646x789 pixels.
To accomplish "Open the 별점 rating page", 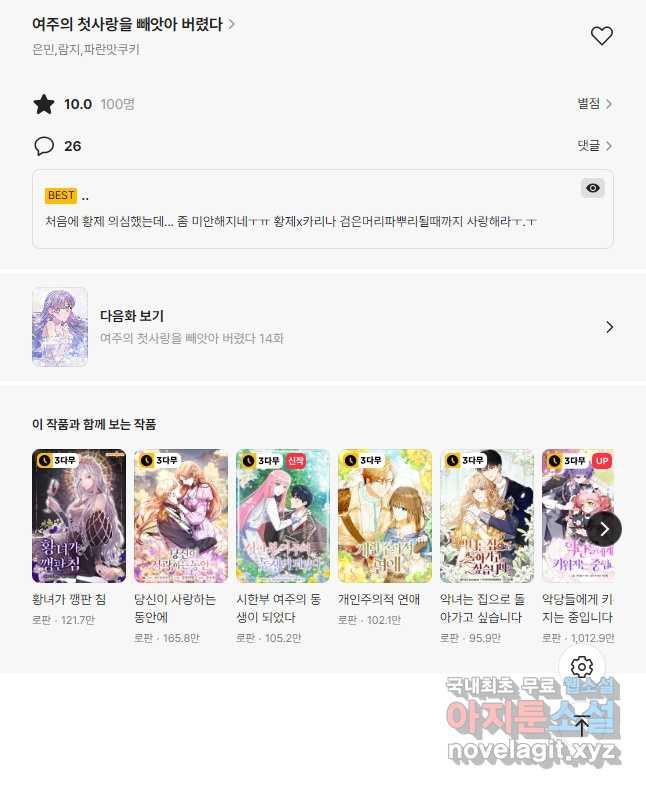I will (594, 104).
